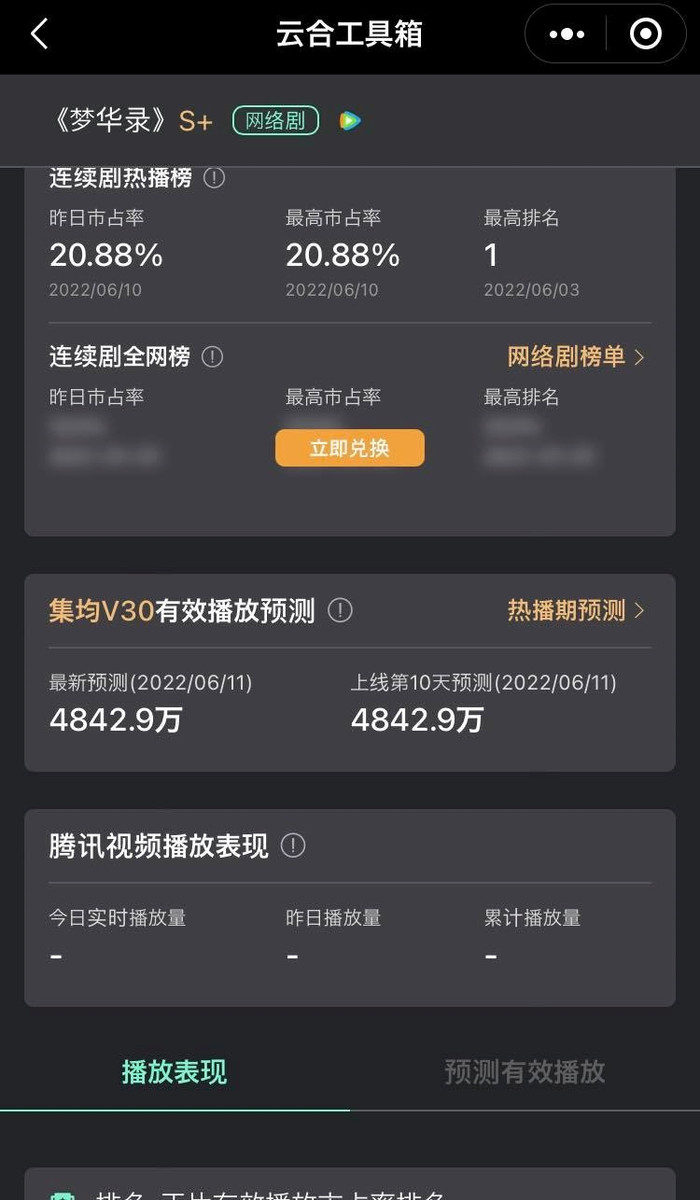Open the mini program's three-dot menu
The image size is (700, 1200).
[x=567, y=34]
